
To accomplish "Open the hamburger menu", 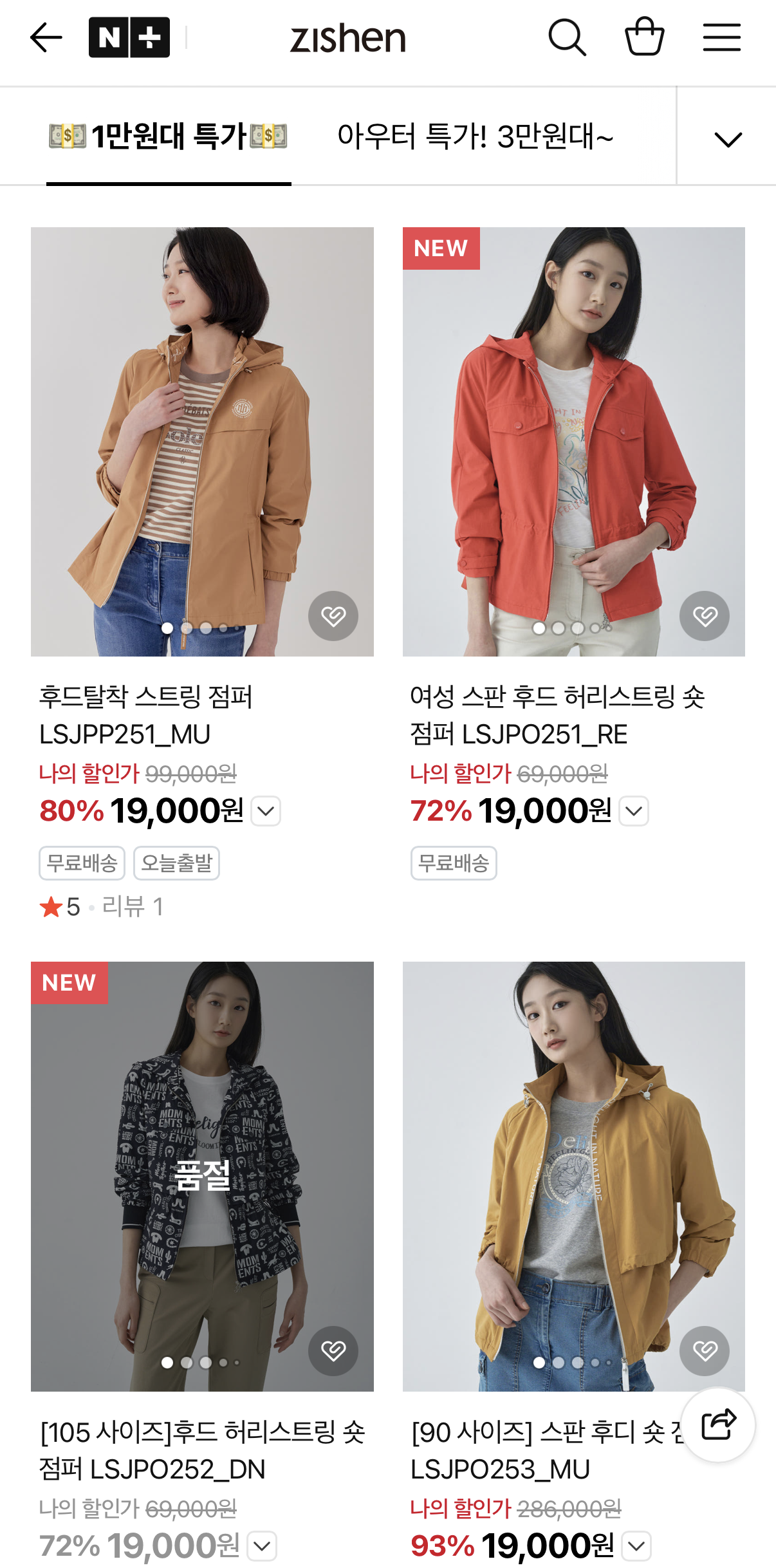I will (x=722, y=37).
